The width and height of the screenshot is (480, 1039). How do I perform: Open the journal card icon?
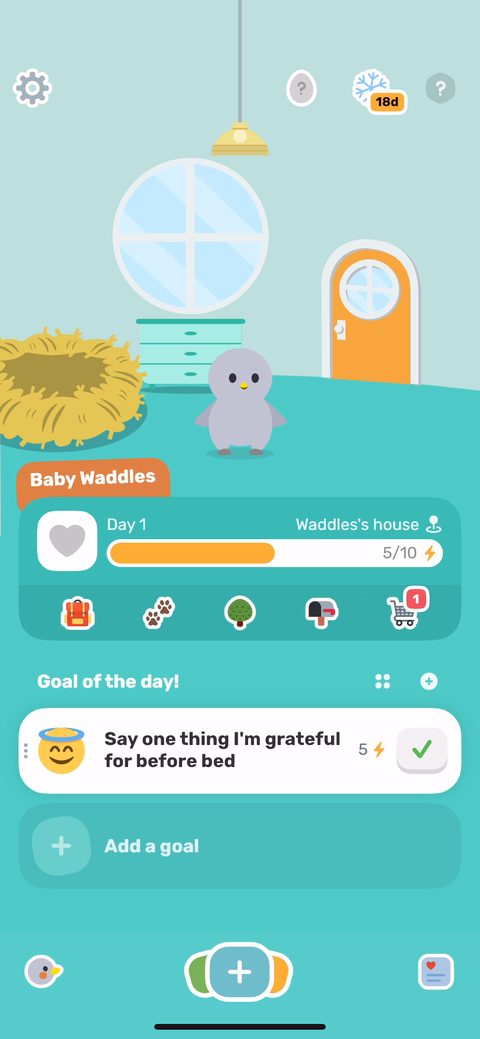(436, 972)
